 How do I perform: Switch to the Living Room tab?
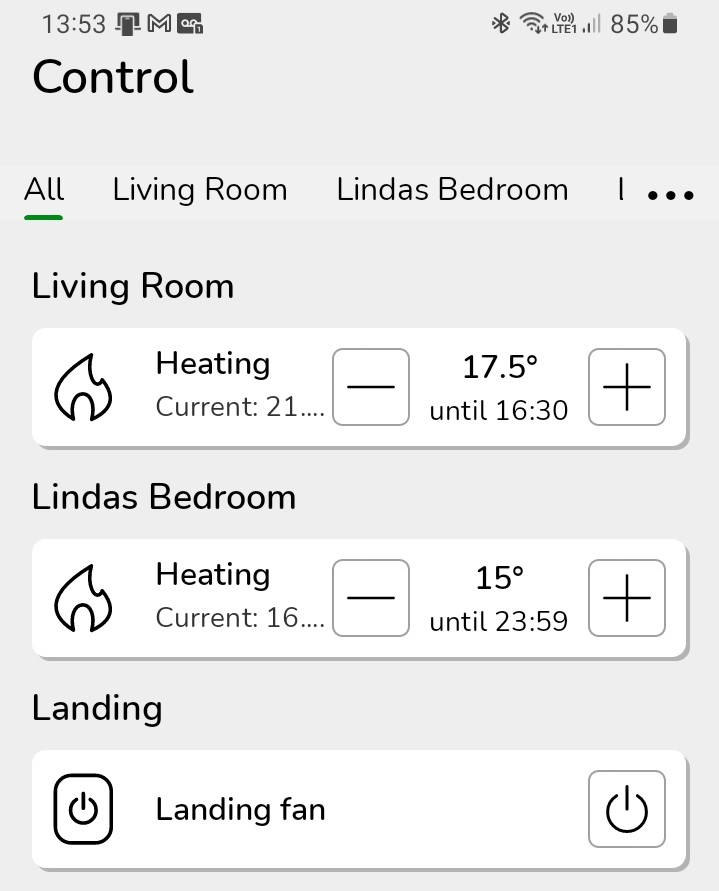(200, 190)
